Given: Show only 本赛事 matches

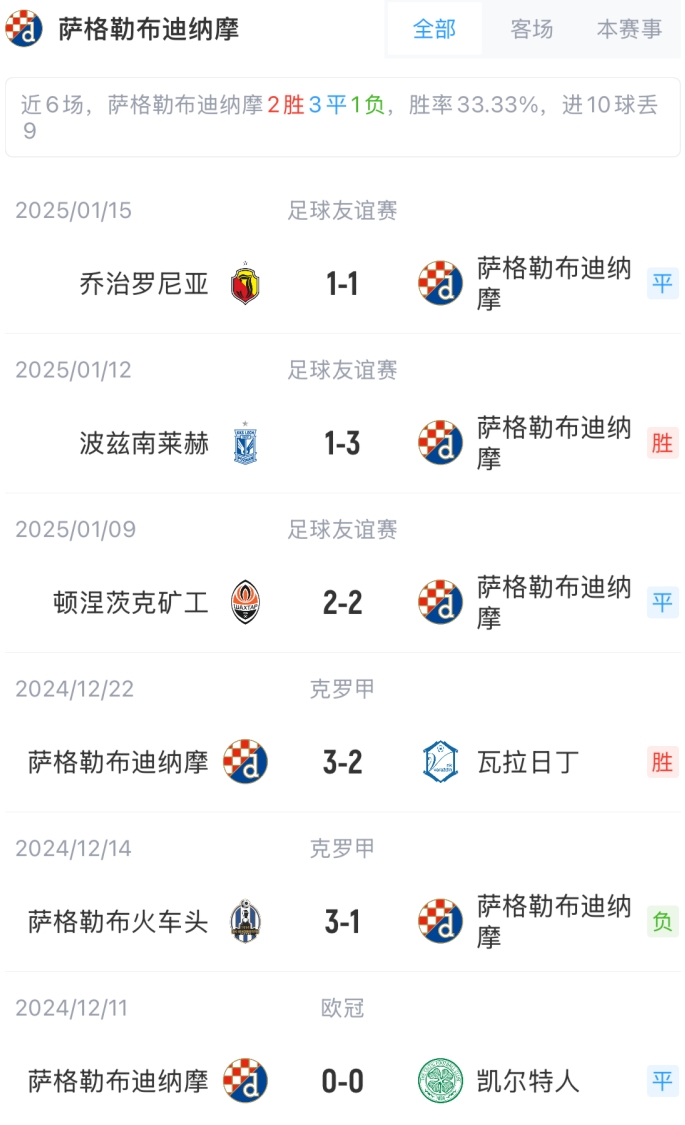Looking at the screenshot, I should click(x=629, y=29).
